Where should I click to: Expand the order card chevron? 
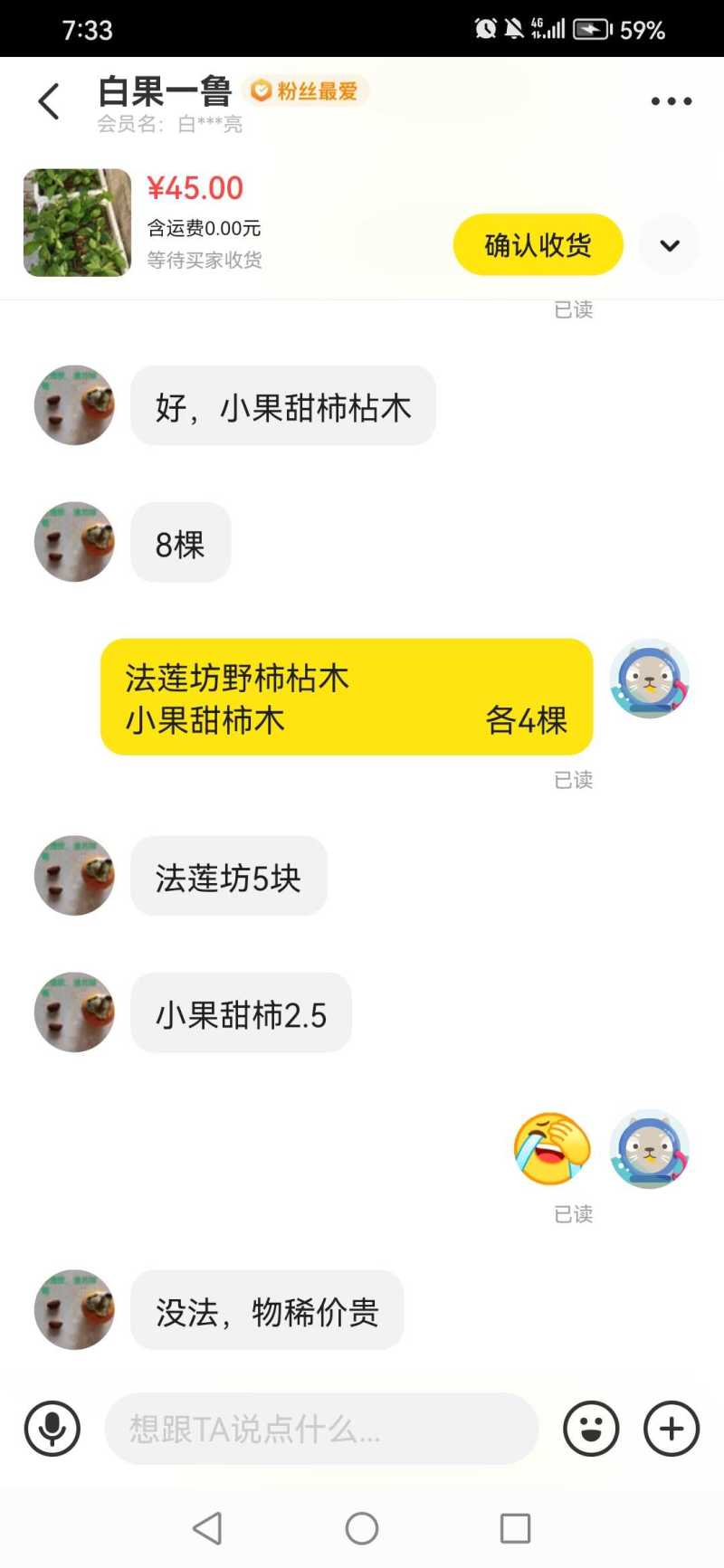670,245
